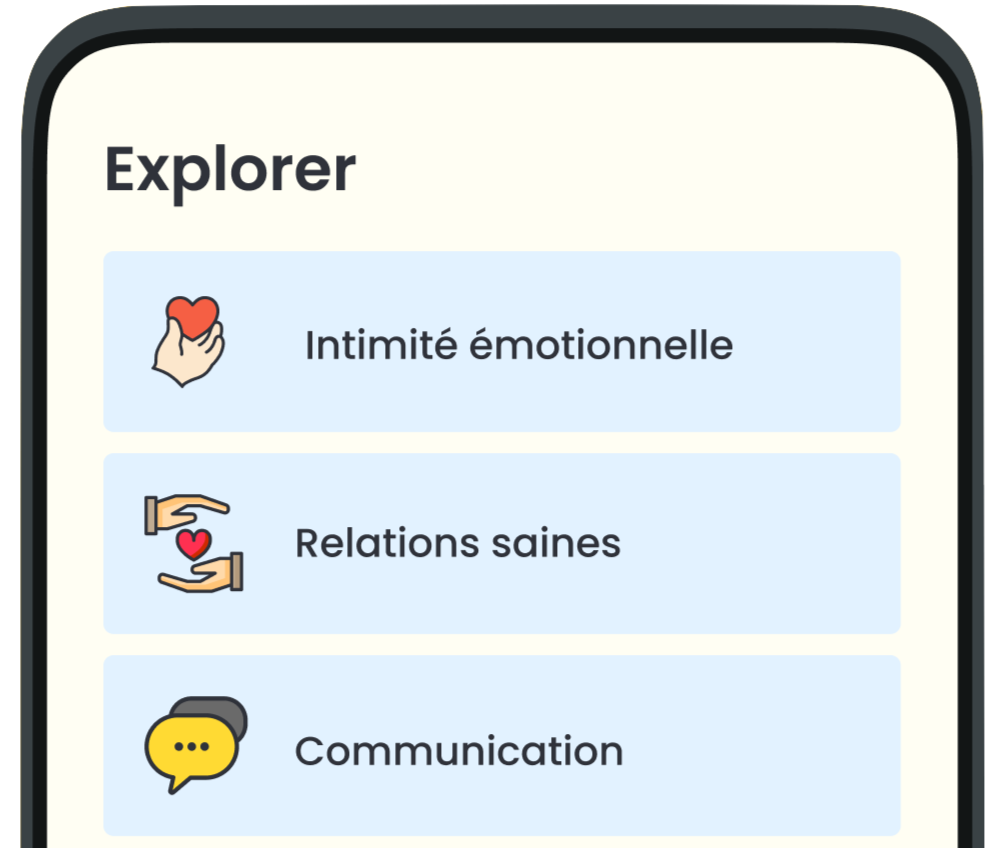Go to the Communication topic
The image size is (1002, 848).
(502, 748)
